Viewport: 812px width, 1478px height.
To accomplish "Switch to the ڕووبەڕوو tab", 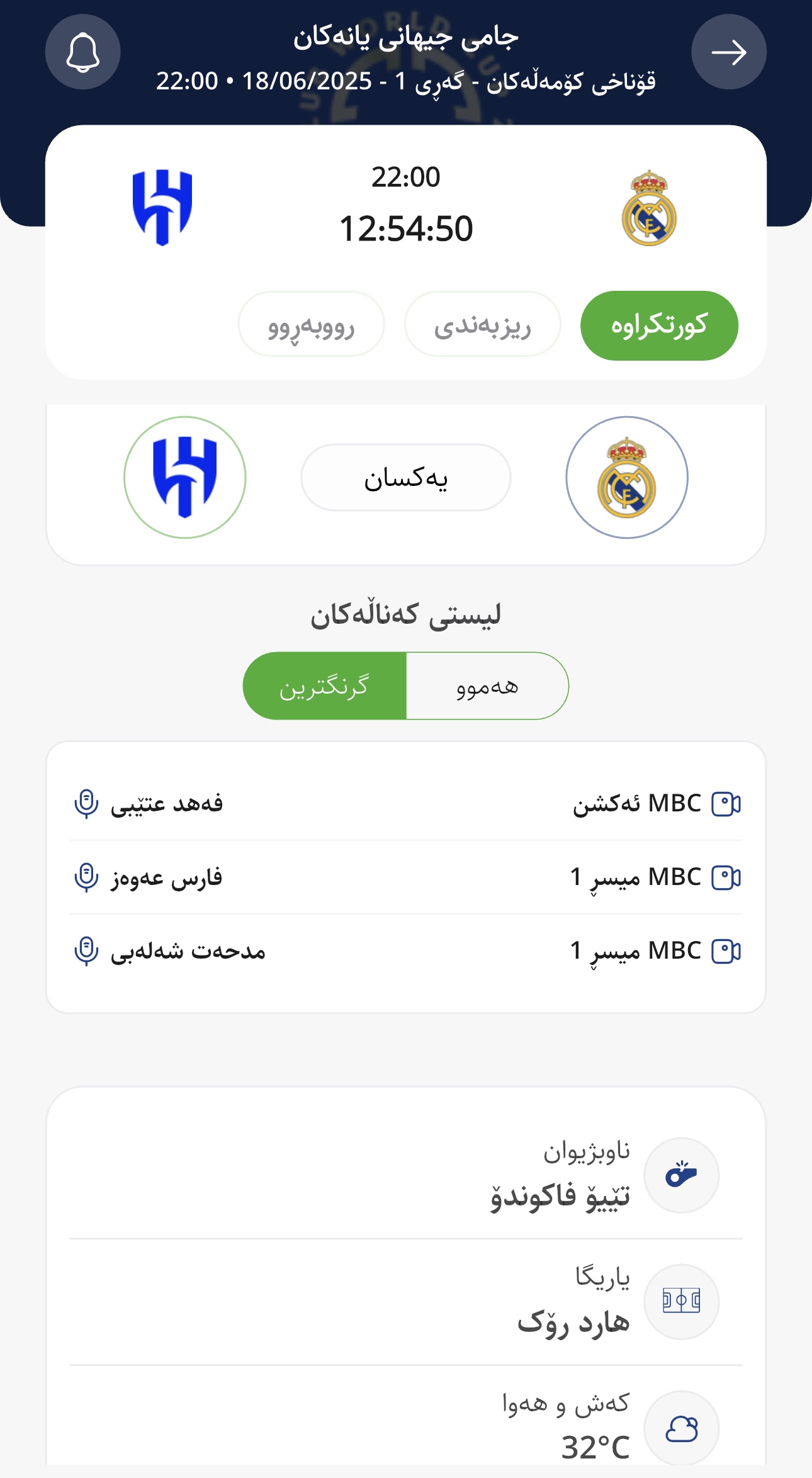I will [x=311, y=325].
